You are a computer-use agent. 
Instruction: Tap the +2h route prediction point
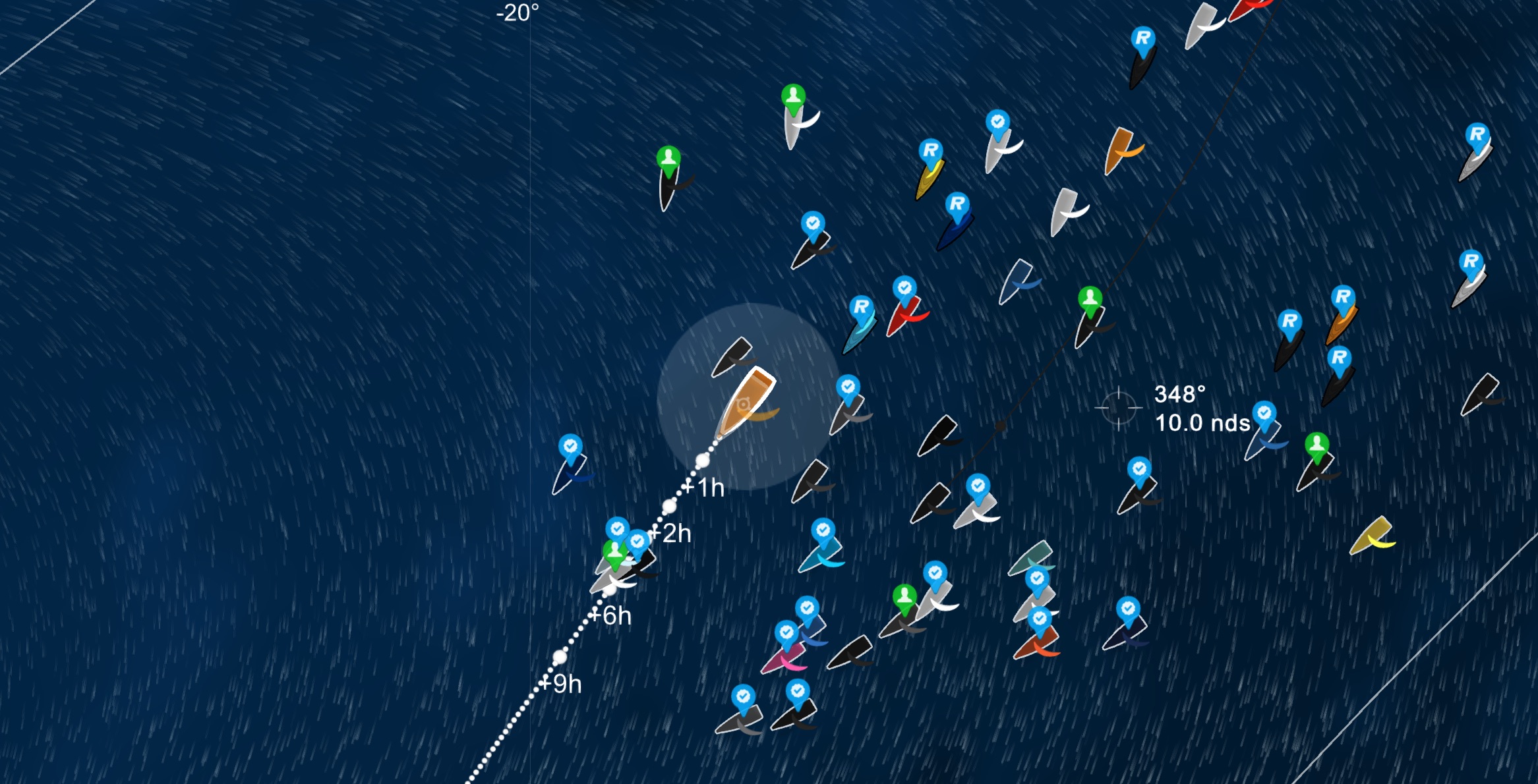pos(669,506)
